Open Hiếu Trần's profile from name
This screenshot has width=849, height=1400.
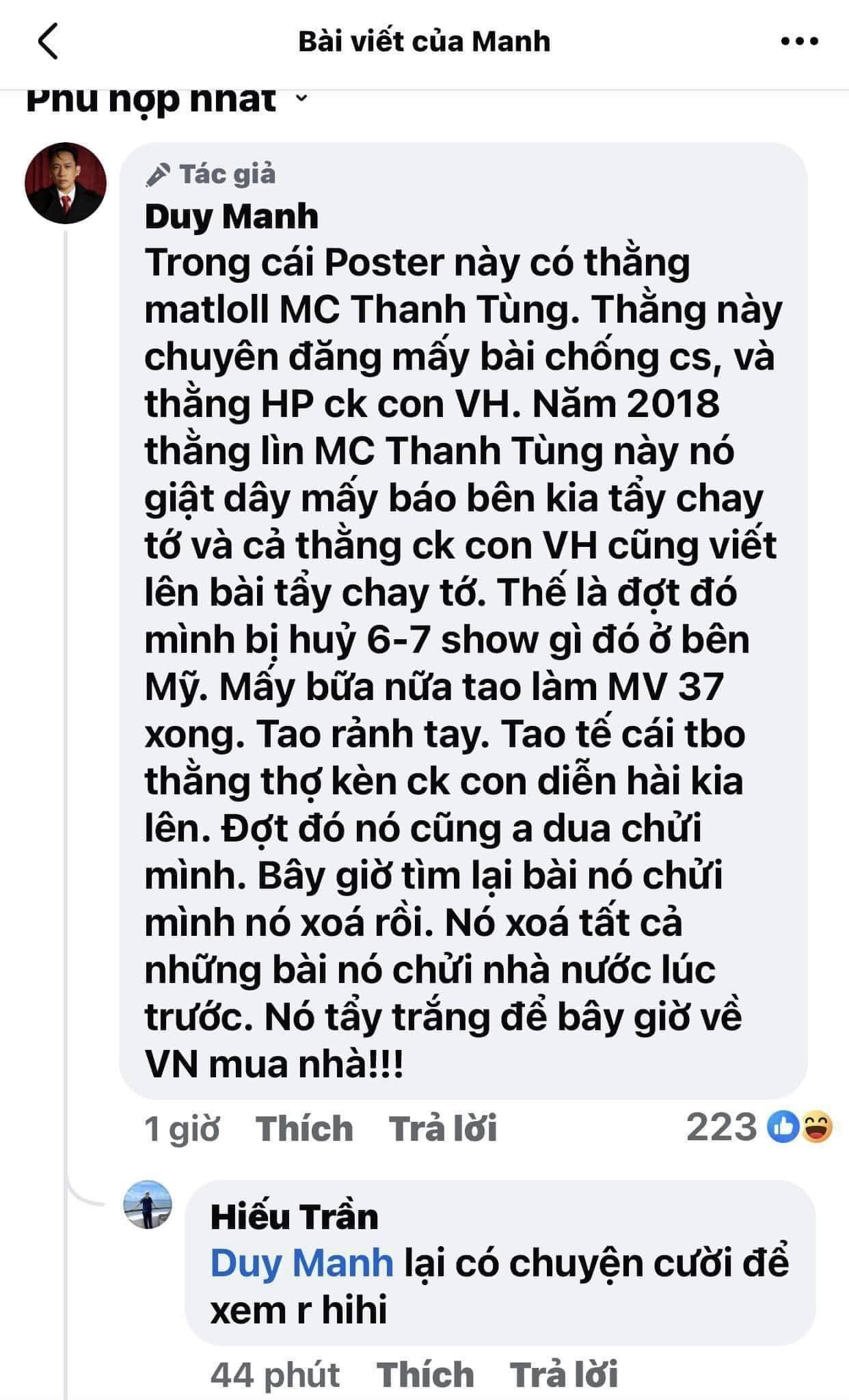[294, 1217]
